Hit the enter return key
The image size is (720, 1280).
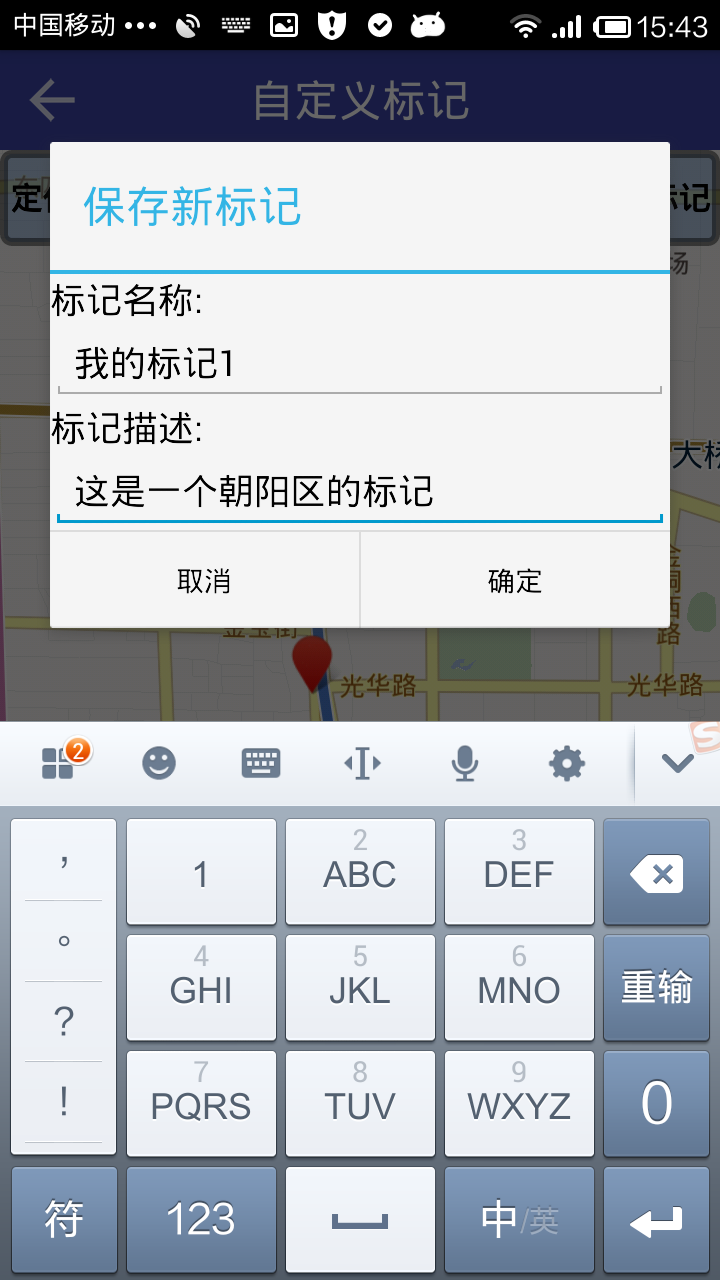(656, 1220)
